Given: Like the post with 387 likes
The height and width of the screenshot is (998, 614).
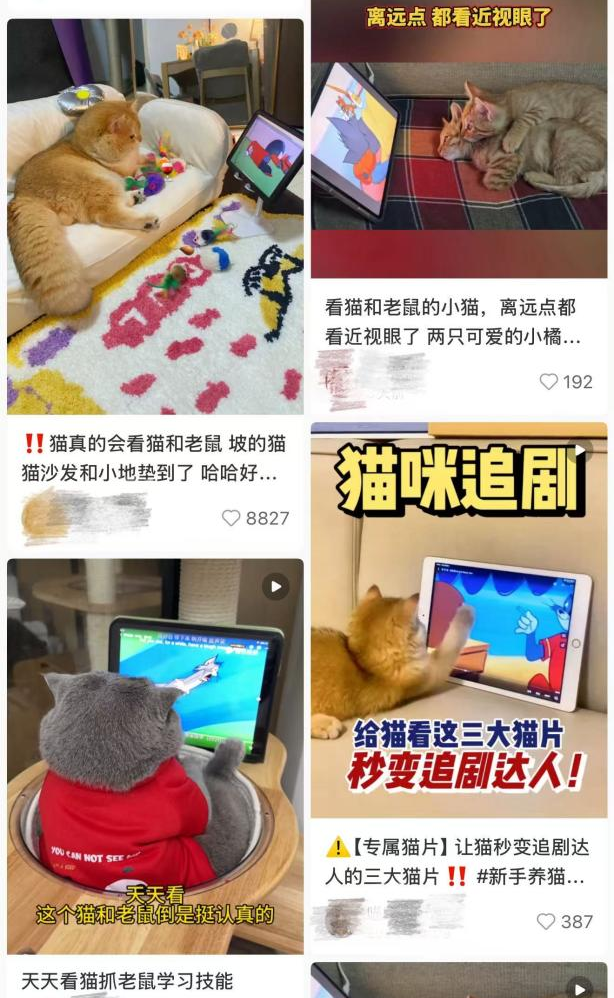Looking at the screenshot, I should (x=546, y=922).
